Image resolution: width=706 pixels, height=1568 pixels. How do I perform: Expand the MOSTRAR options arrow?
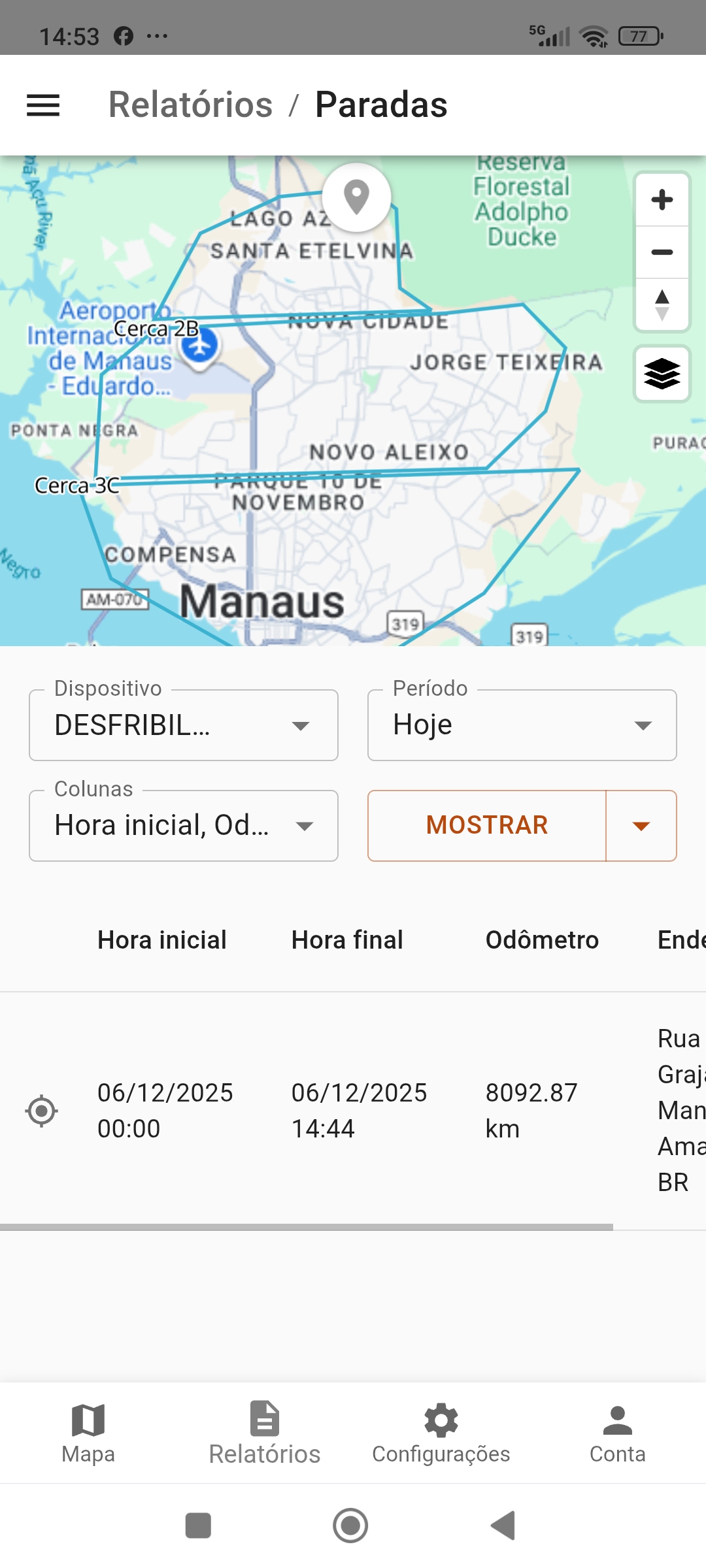pyautogui.click(x=641, y=826)
